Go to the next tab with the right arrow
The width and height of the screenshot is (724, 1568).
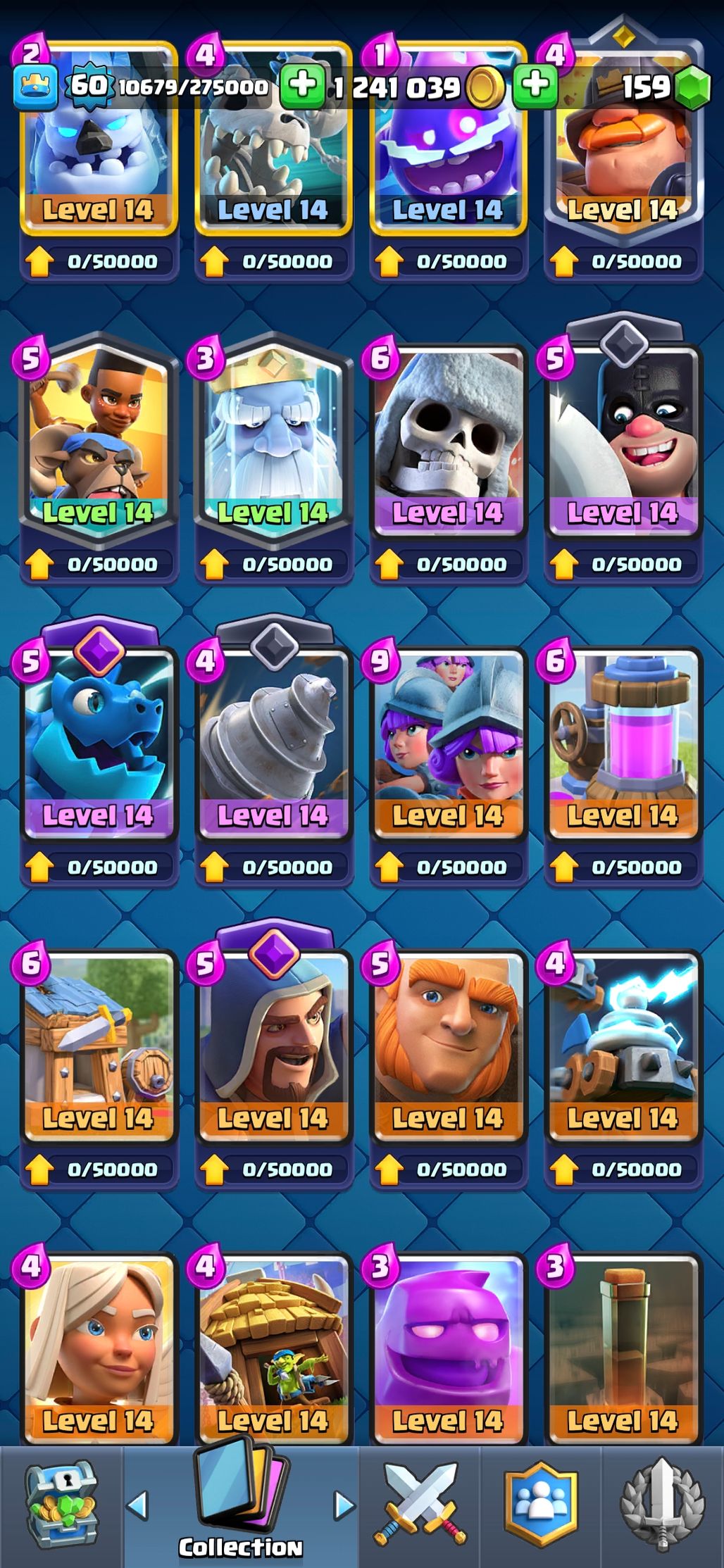[x=344, y=1505]
